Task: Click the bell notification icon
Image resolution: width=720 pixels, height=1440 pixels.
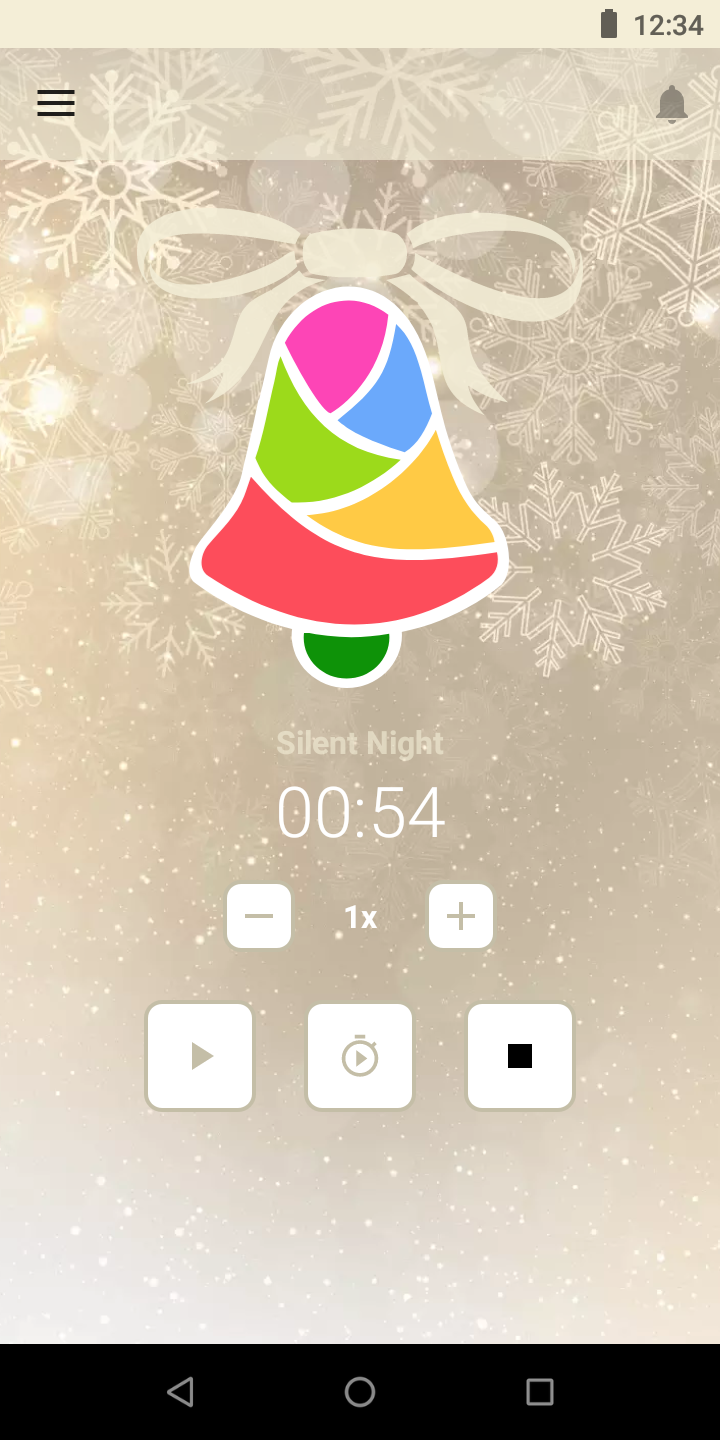Action: coord(671,103)
